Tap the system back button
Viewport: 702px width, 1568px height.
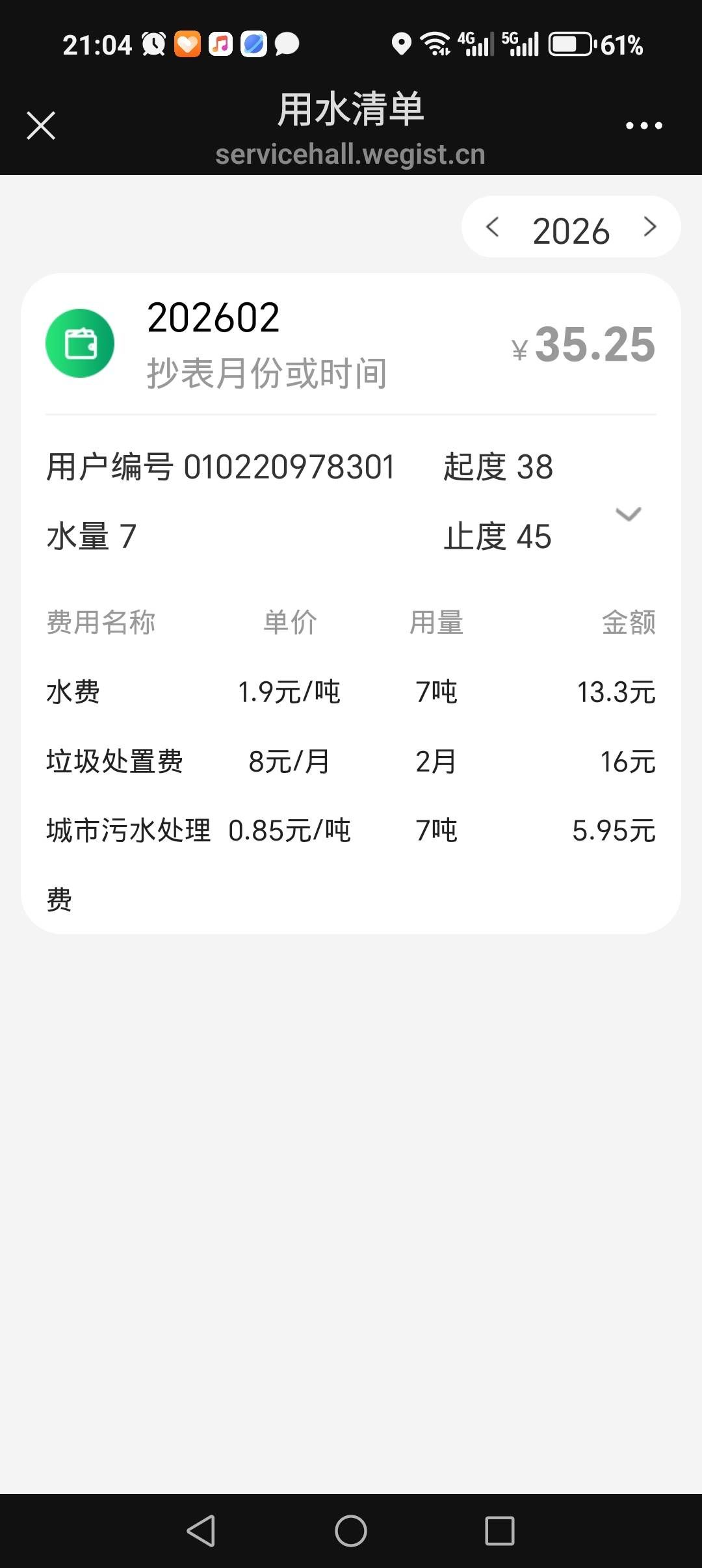tap(201, 1530)
